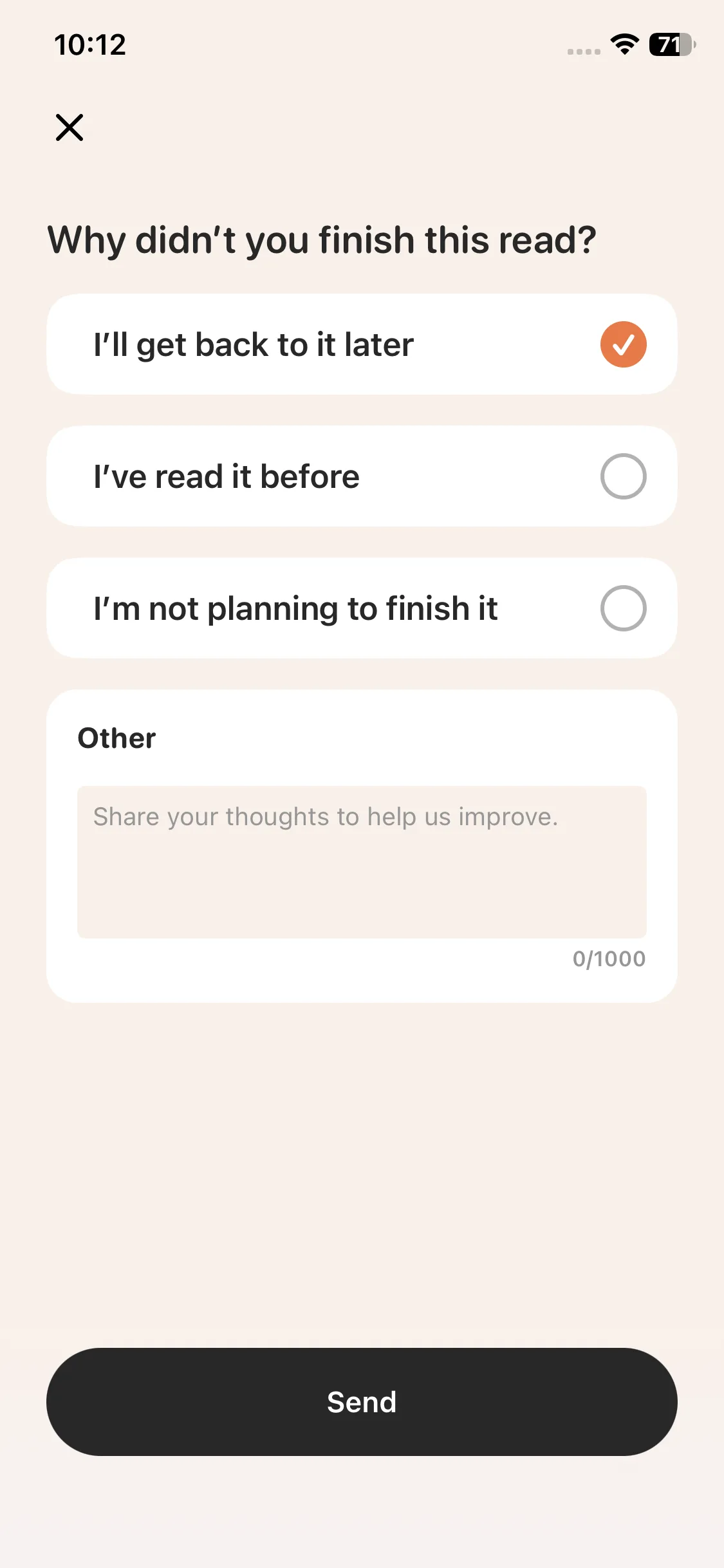Close the feedback screen
Viewport: 724px width, 1568px height.
tap(70, 127)
